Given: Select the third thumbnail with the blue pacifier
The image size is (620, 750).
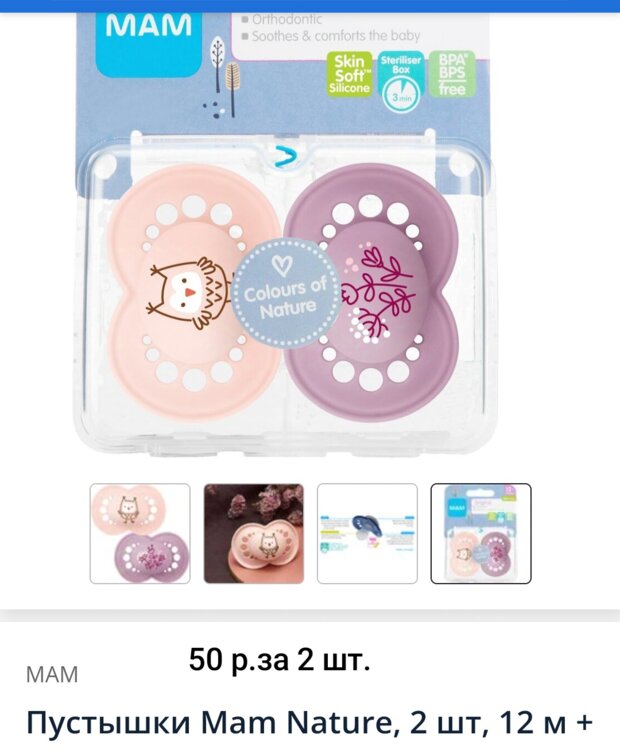Looking at the screenshot, I should tap(367, 533).
